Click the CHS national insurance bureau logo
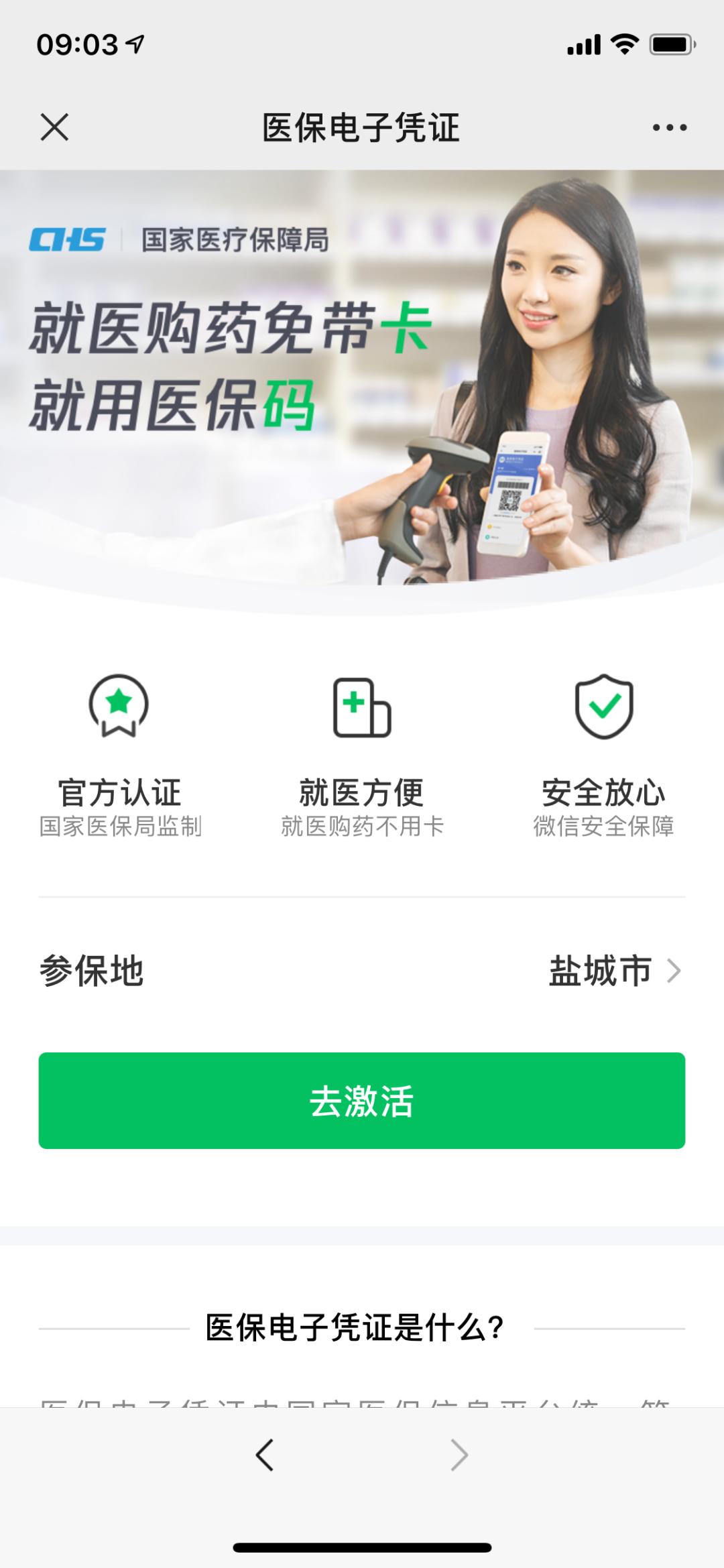This screenshot has width=724, height=1568. pyautogui.click(x=70, y=239)
